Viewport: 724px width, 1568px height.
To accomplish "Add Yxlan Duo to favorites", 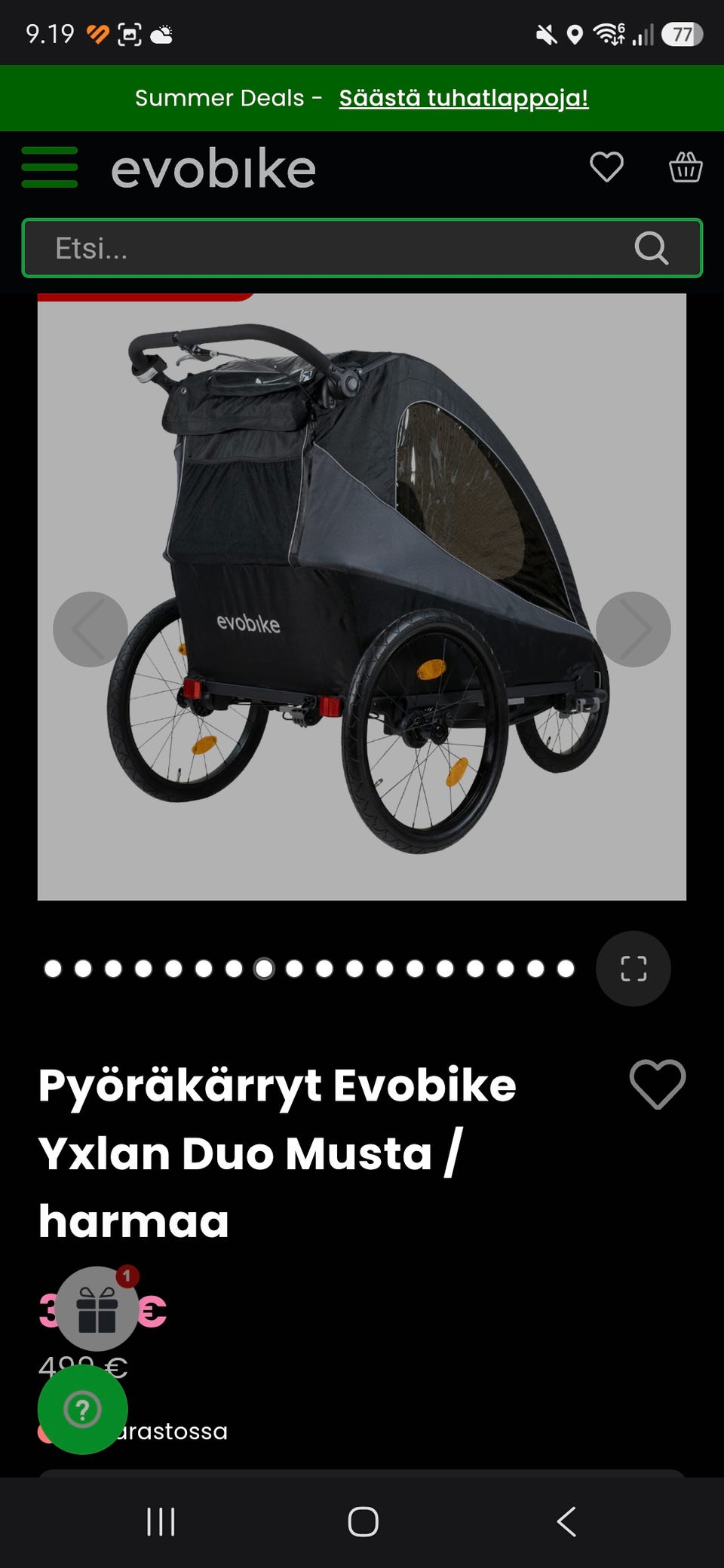I will pos(658,1084).
